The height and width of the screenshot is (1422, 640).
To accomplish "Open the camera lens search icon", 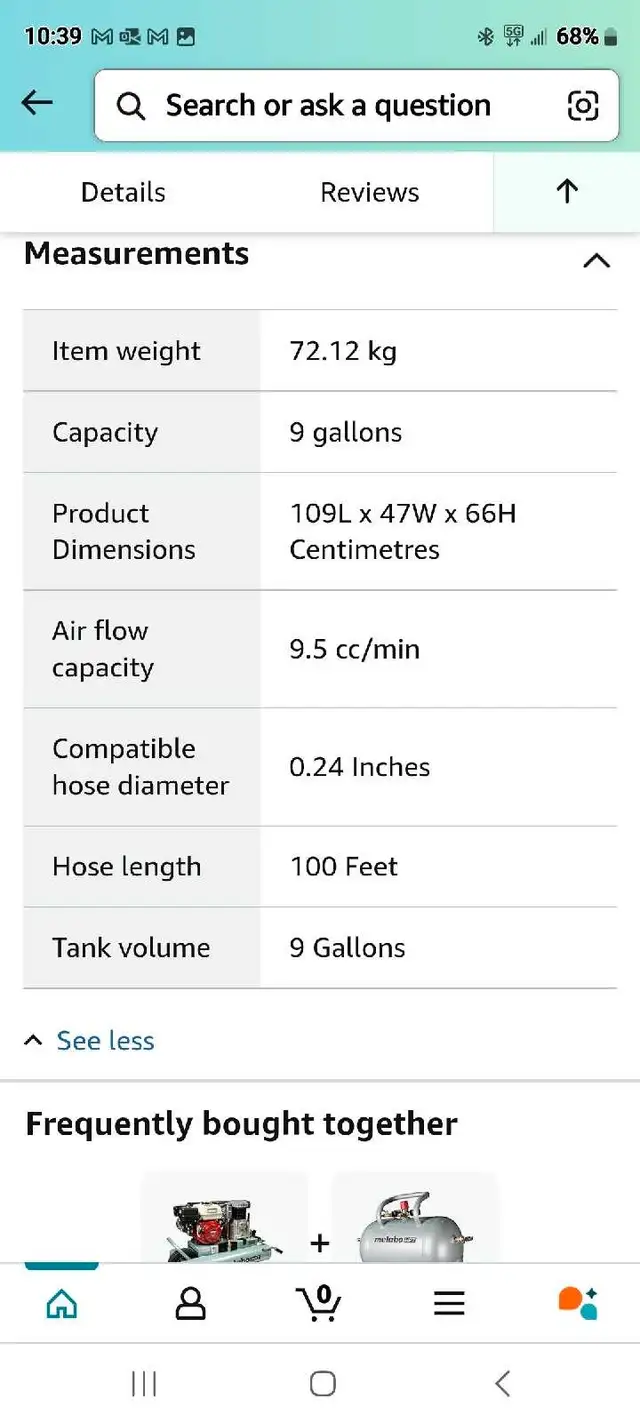I will pos(583,105).
